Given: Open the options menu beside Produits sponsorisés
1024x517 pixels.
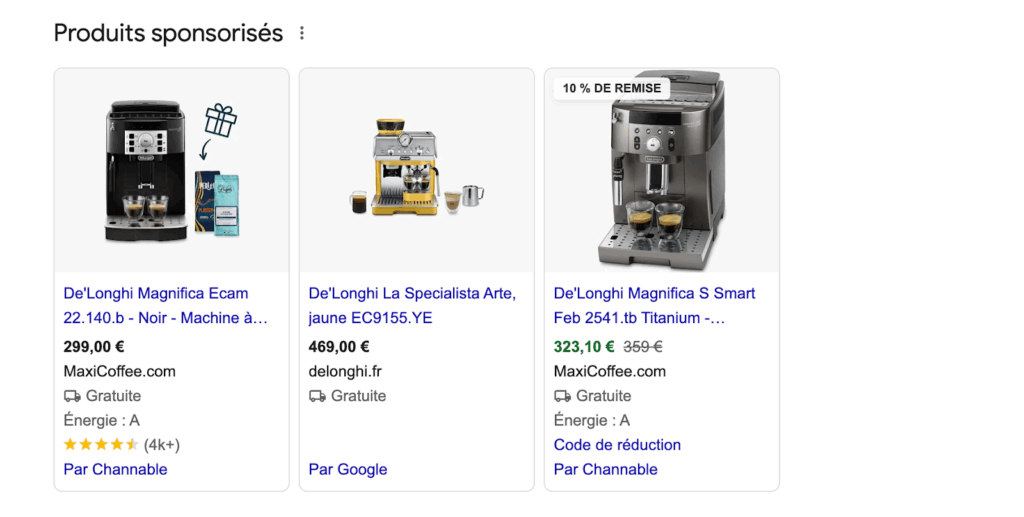Looking at the screenshot, I should (x=302, y=33).
